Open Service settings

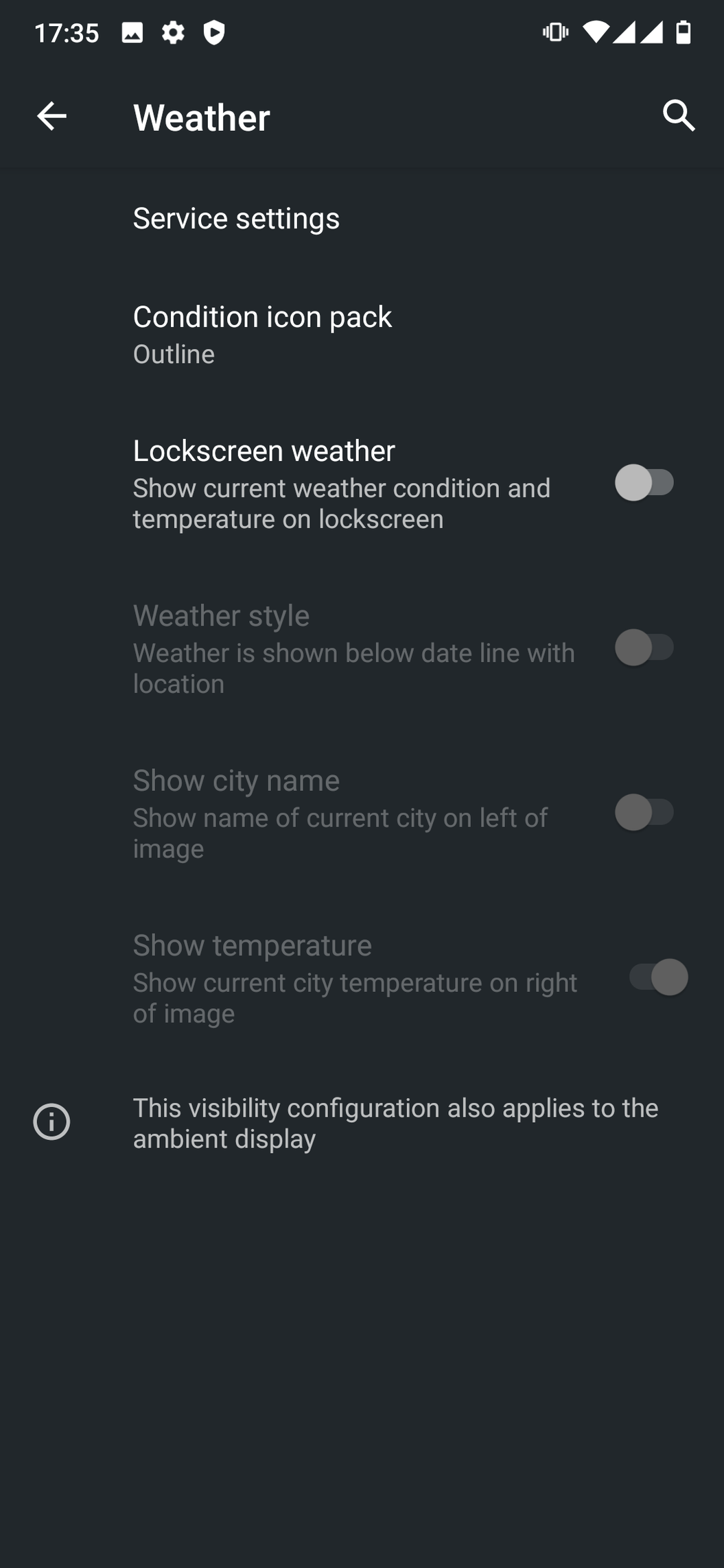pyautogui.click(x=362, y=218)
